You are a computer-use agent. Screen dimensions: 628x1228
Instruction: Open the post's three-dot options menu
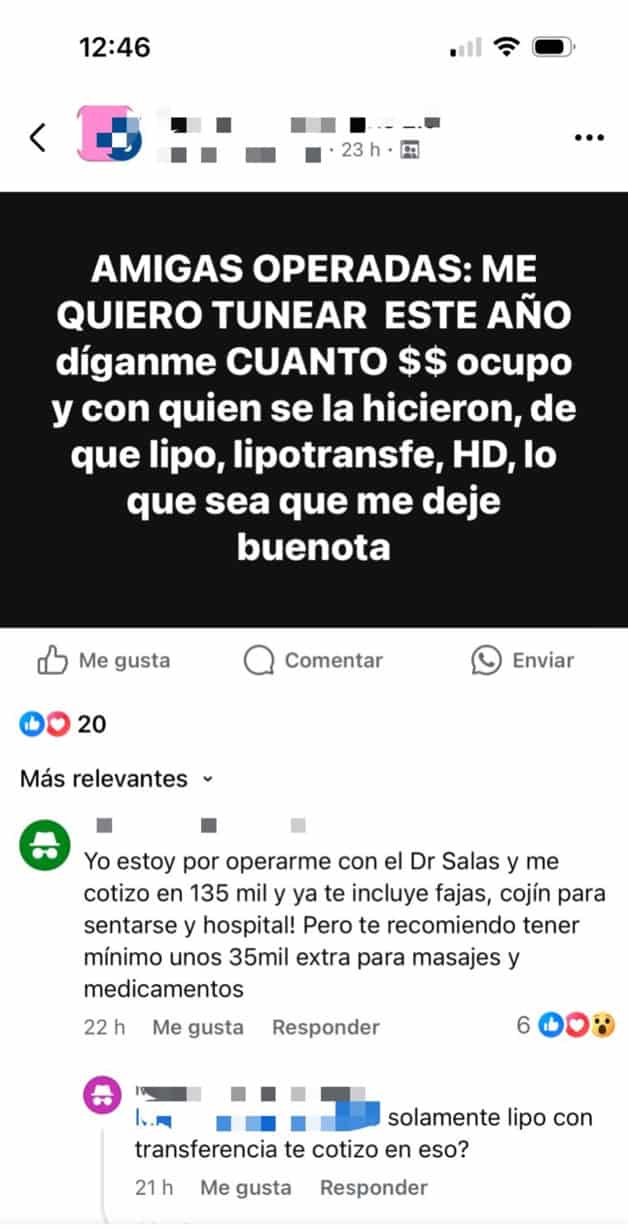(x=586, y=138)
